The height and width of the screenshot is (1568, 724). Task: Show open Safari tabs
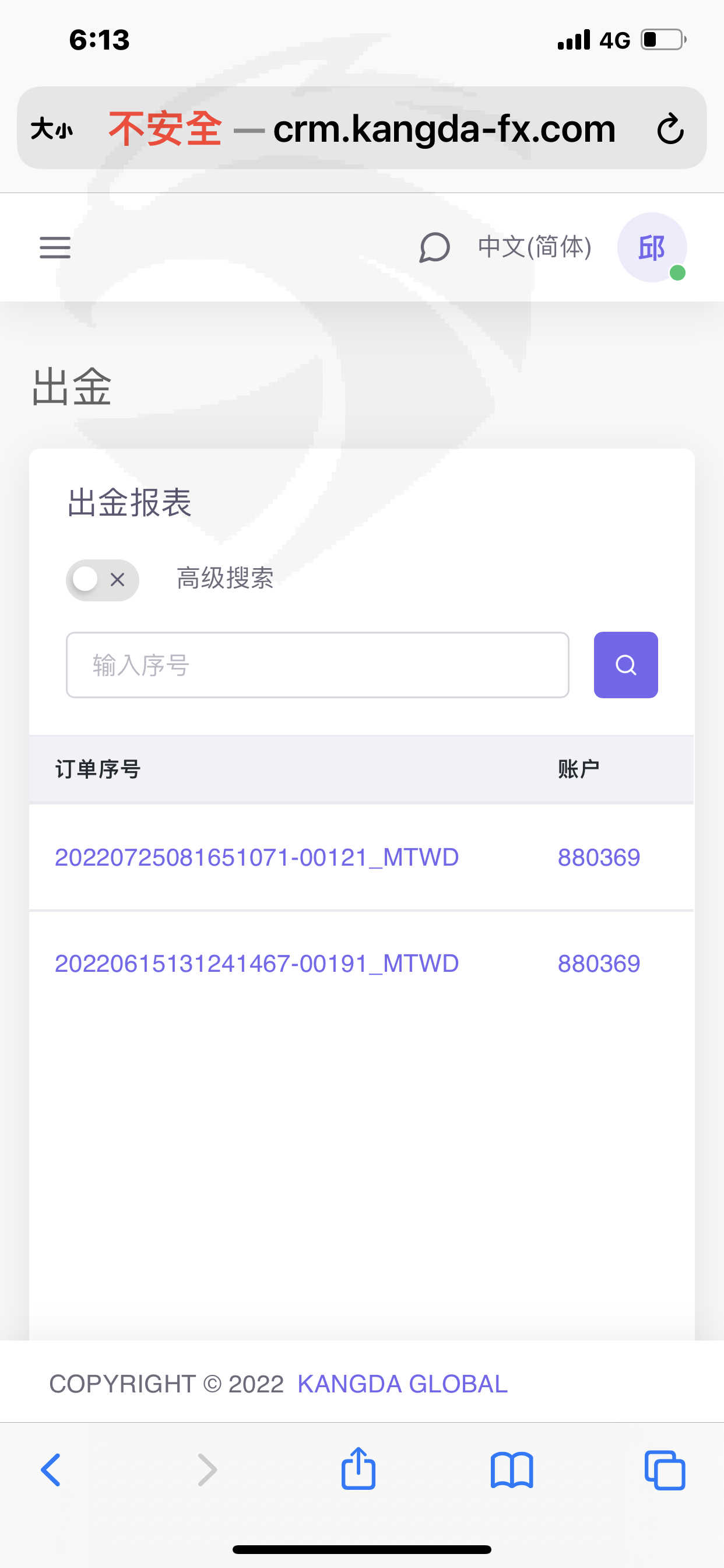coord(665,1470)
